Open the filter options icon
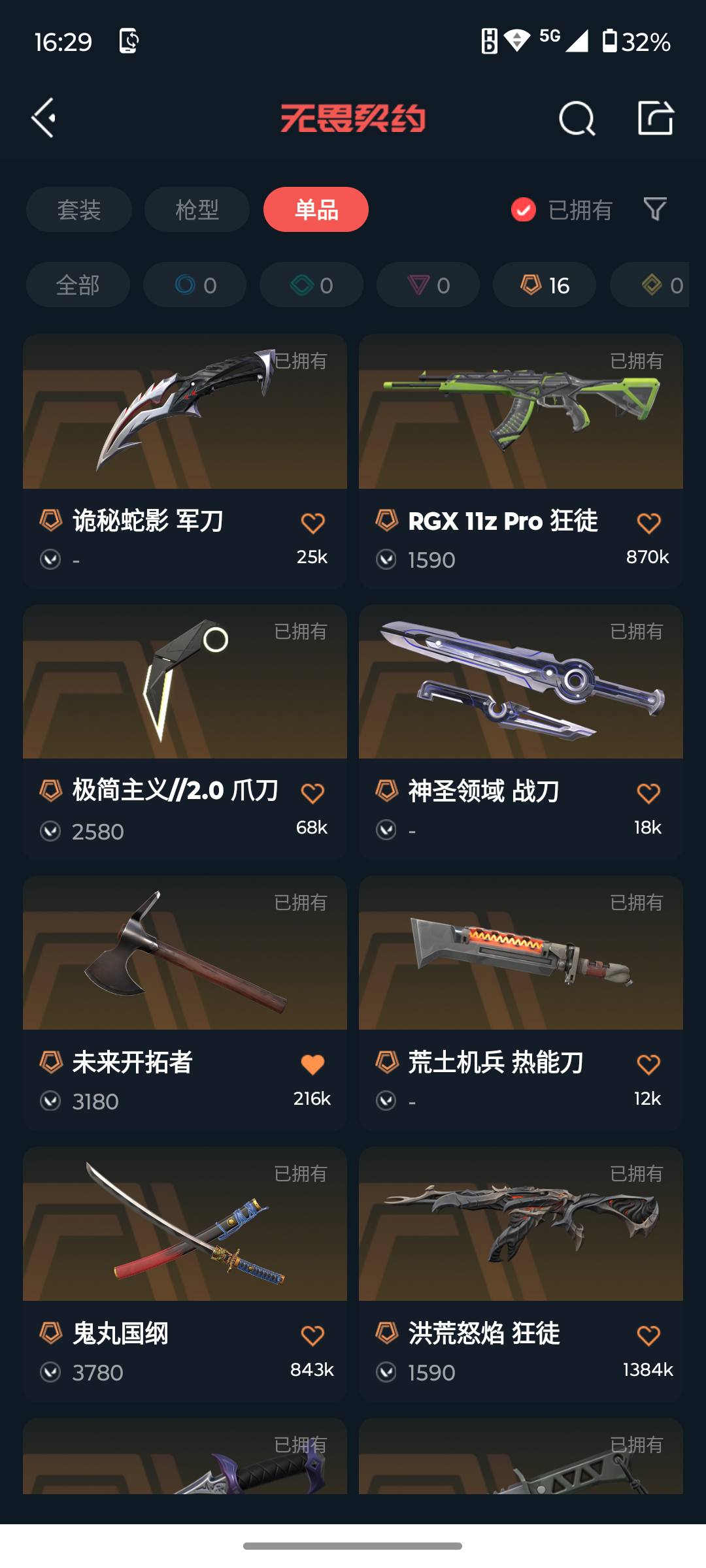This screenshot has width=706, height=1568. click(x=655, y=209)
